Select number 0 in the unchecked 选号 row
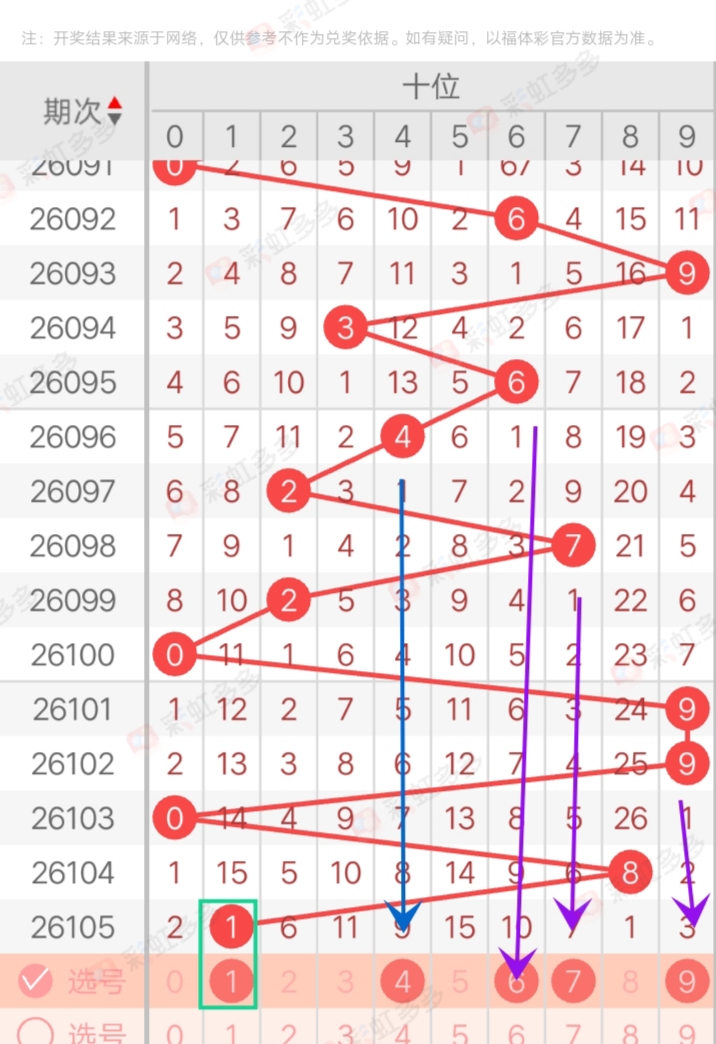The height and width of the screenshot is (1044, 716). point(175,1033)
